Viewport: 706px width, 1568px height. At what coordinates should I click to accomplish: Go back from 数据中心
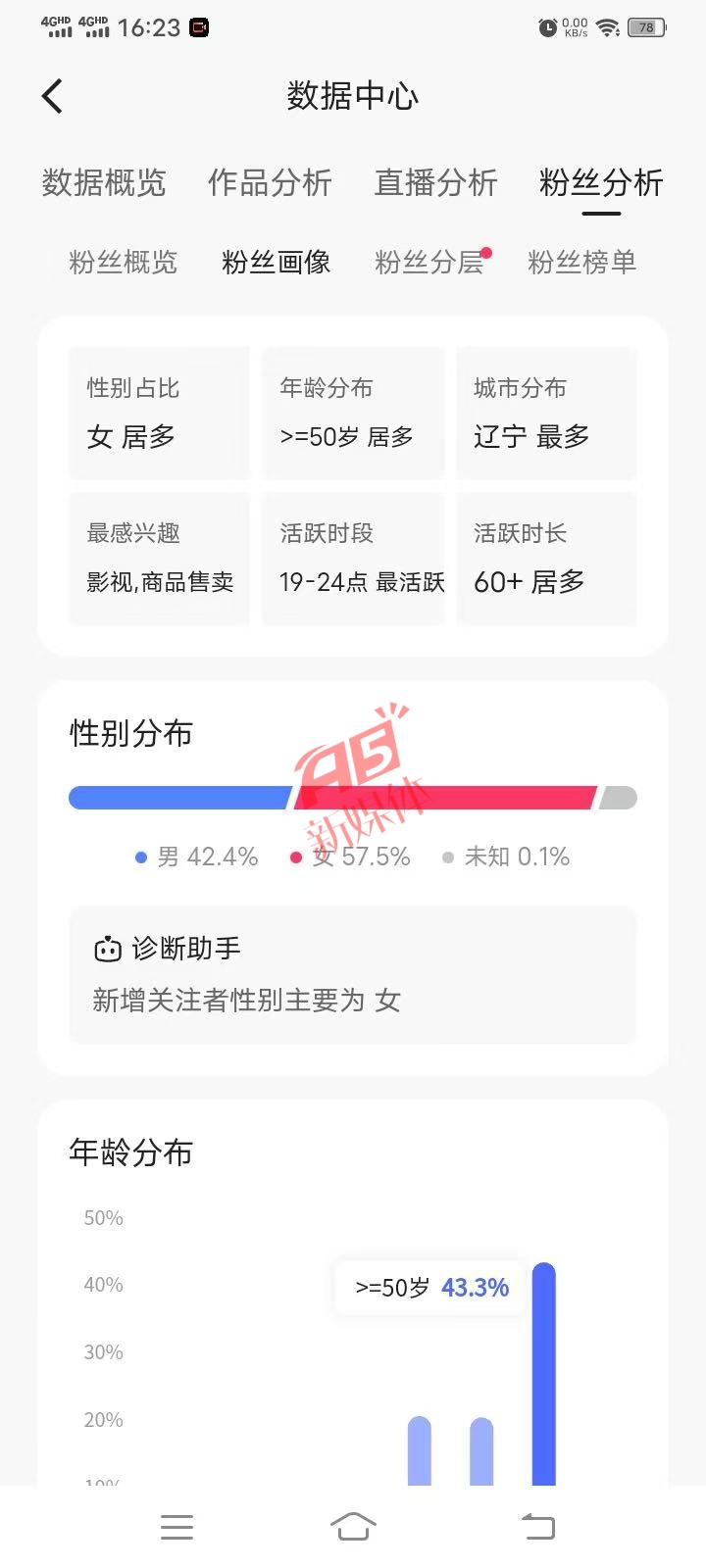click(53, 96)
